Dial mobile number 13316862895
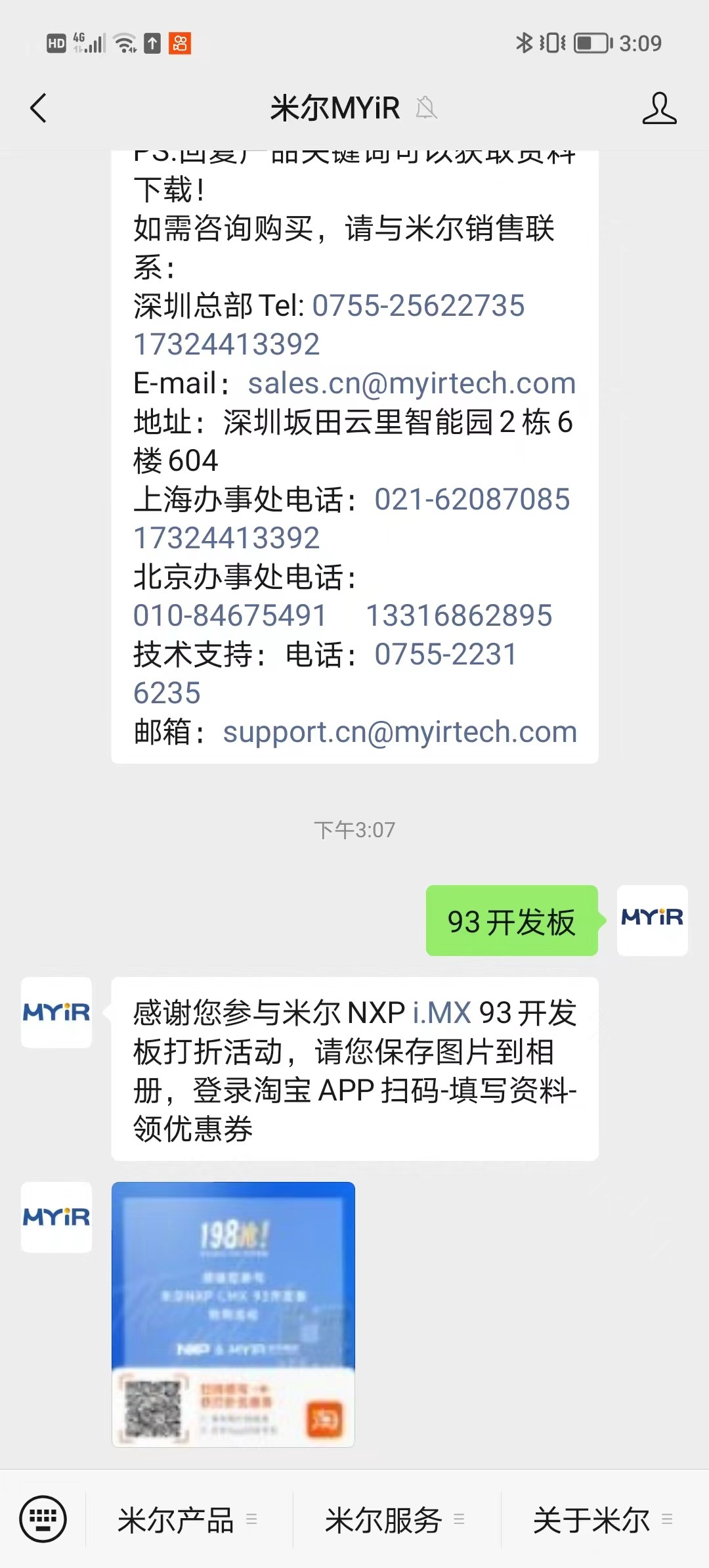 point(459,616)
